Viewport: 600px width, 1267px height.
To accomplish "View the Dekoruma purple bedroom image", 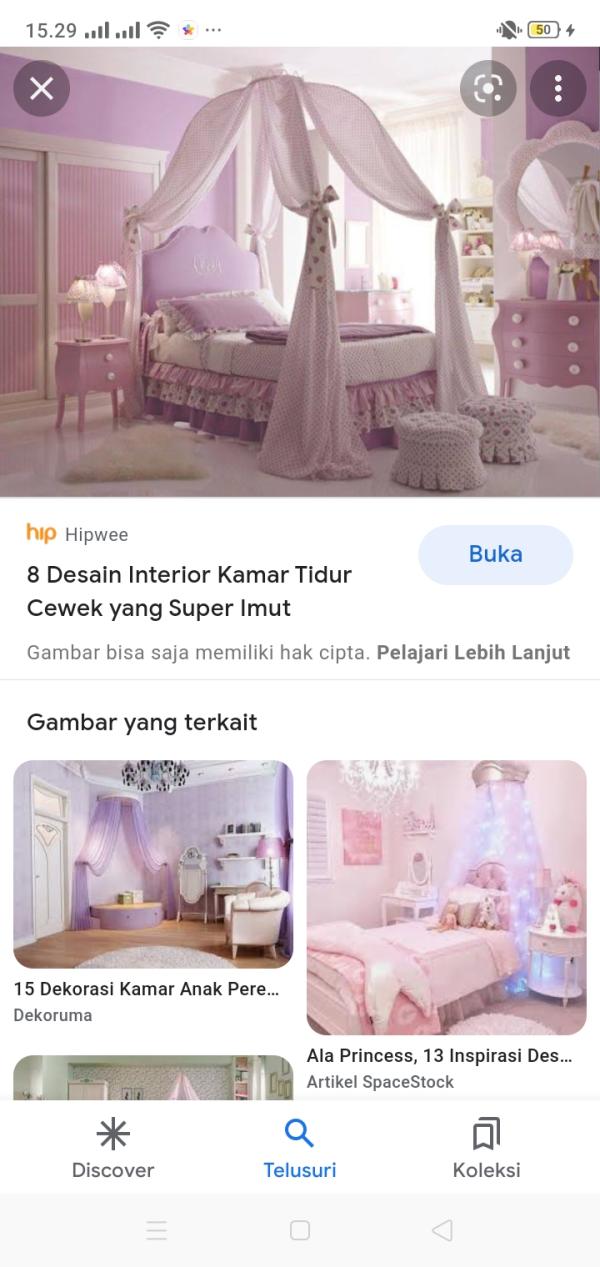I will click(153, 865).
